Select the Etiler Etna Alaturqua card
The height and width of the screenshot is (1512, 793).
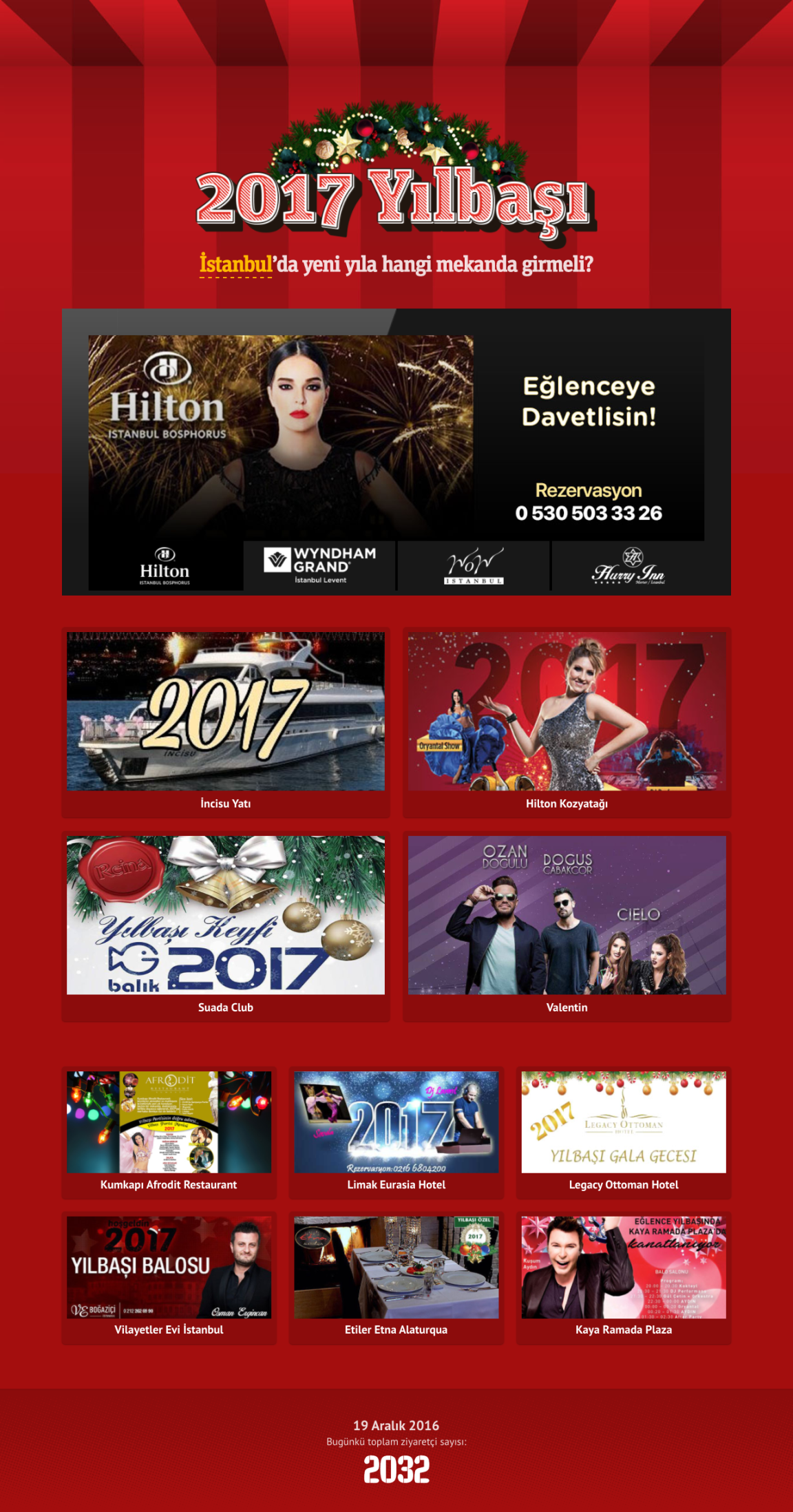click(x=396, y=1277)
